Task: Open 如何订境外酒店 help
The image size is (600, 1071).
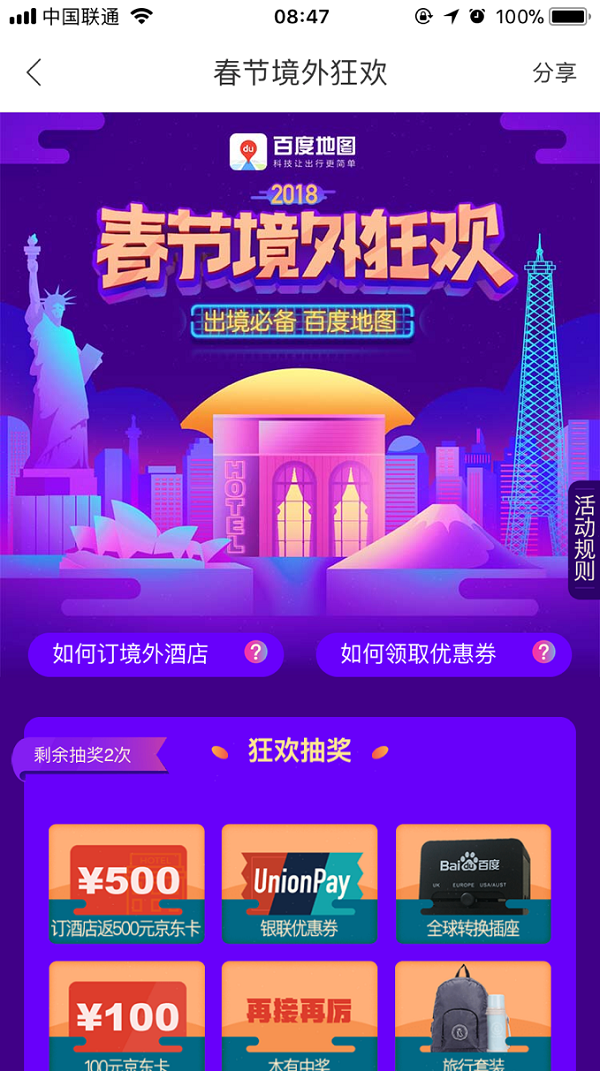Action: pyautogui.click(x=155, y=654)
